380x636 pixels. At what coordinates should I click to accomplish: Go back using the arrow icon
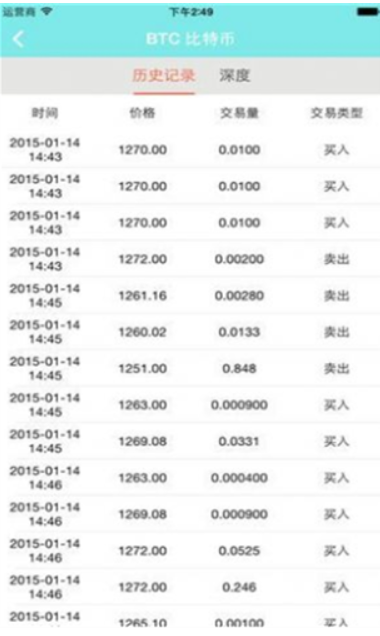click(18, 39)
